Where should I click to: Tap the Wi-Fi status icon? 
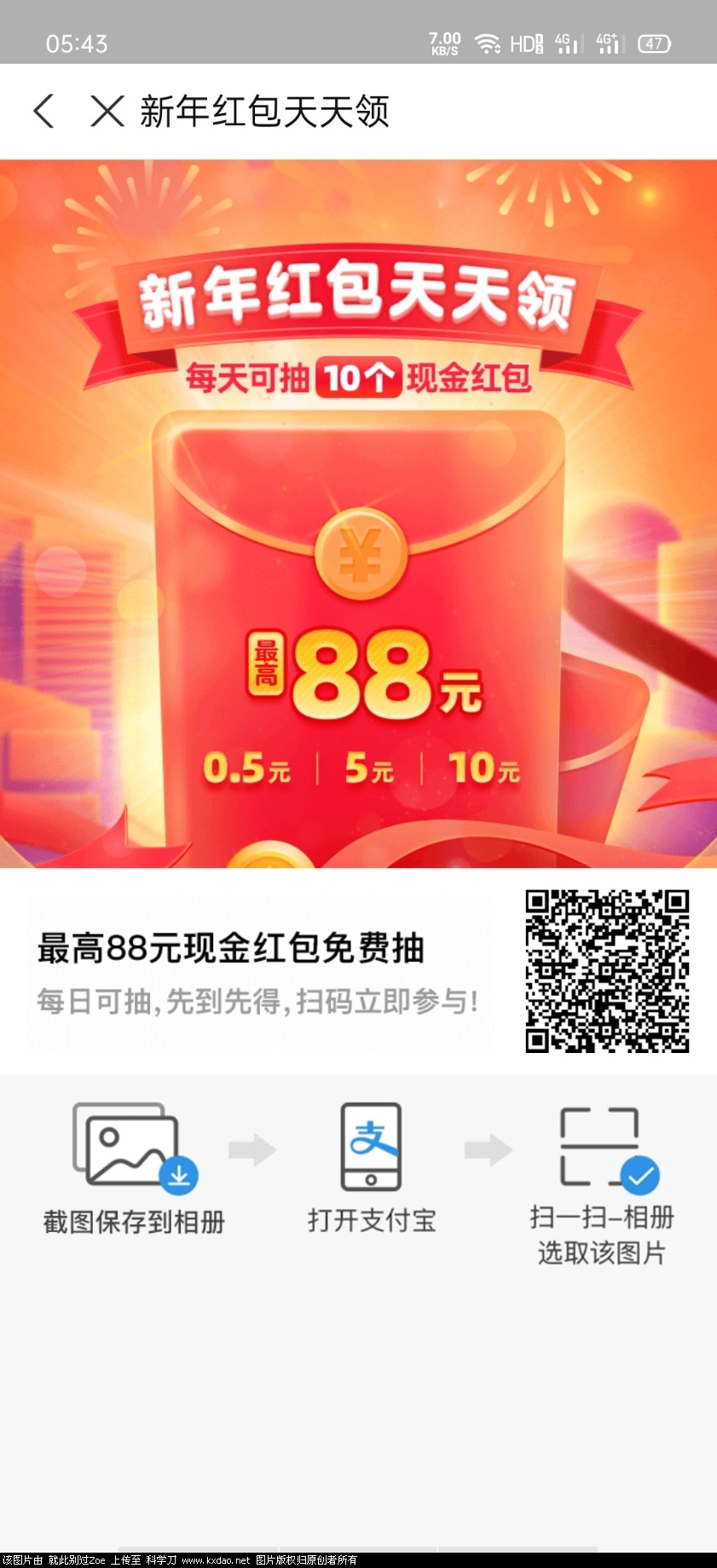pos(488,43)
